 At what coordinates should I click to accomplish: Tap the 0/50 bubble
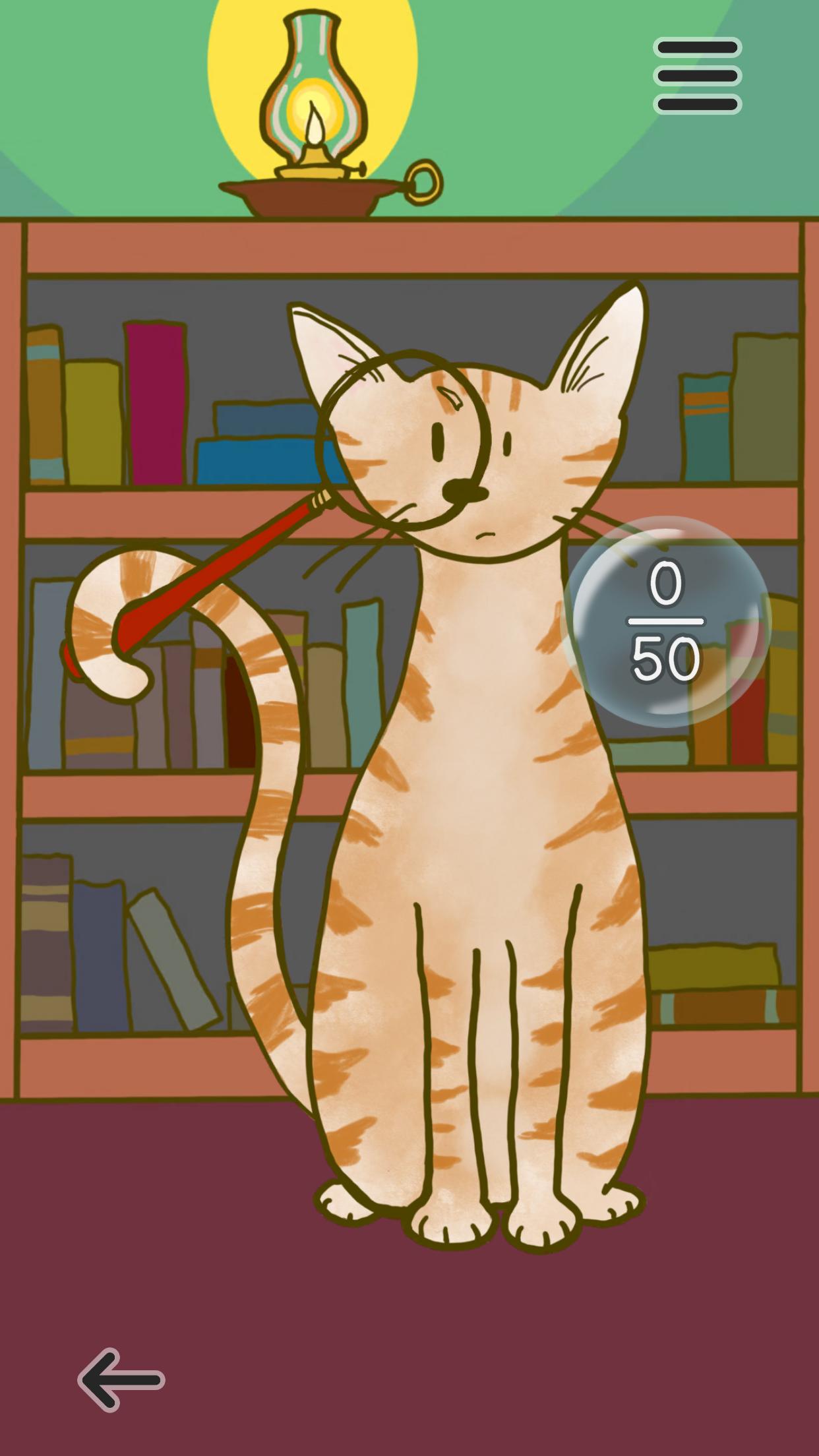click(x=666, y=622)
